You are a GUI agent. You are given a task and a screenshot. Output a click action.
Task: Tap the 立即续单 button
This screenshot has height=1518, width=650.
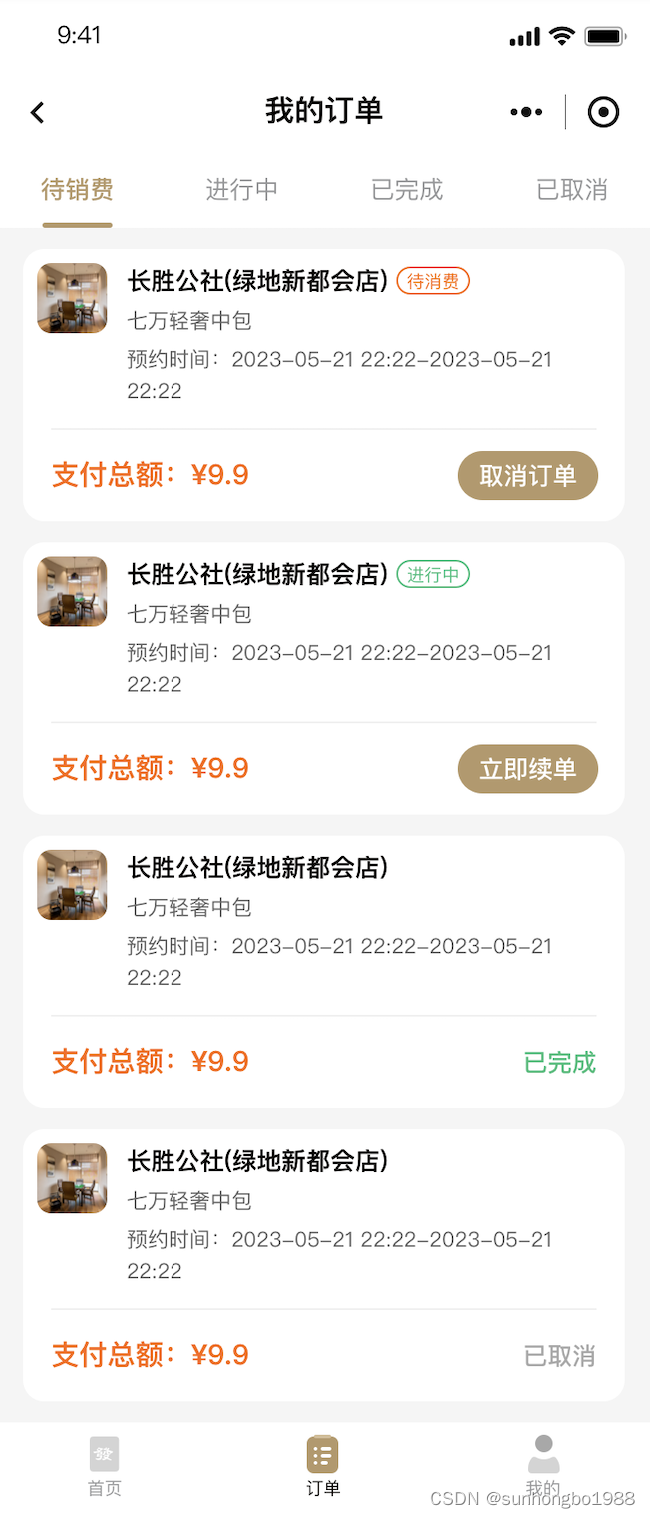[x=528, y=769]
